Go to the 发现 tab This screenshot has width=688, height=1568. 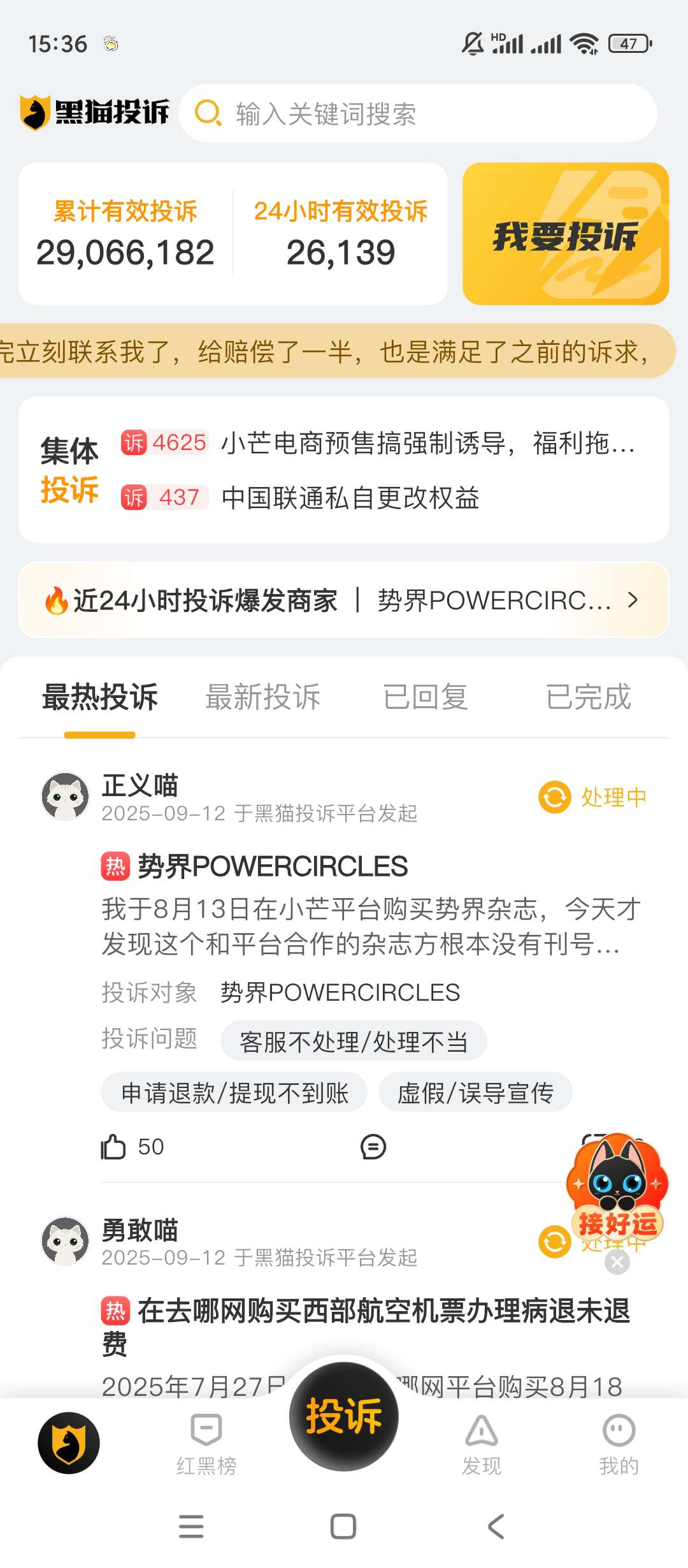482,1444
